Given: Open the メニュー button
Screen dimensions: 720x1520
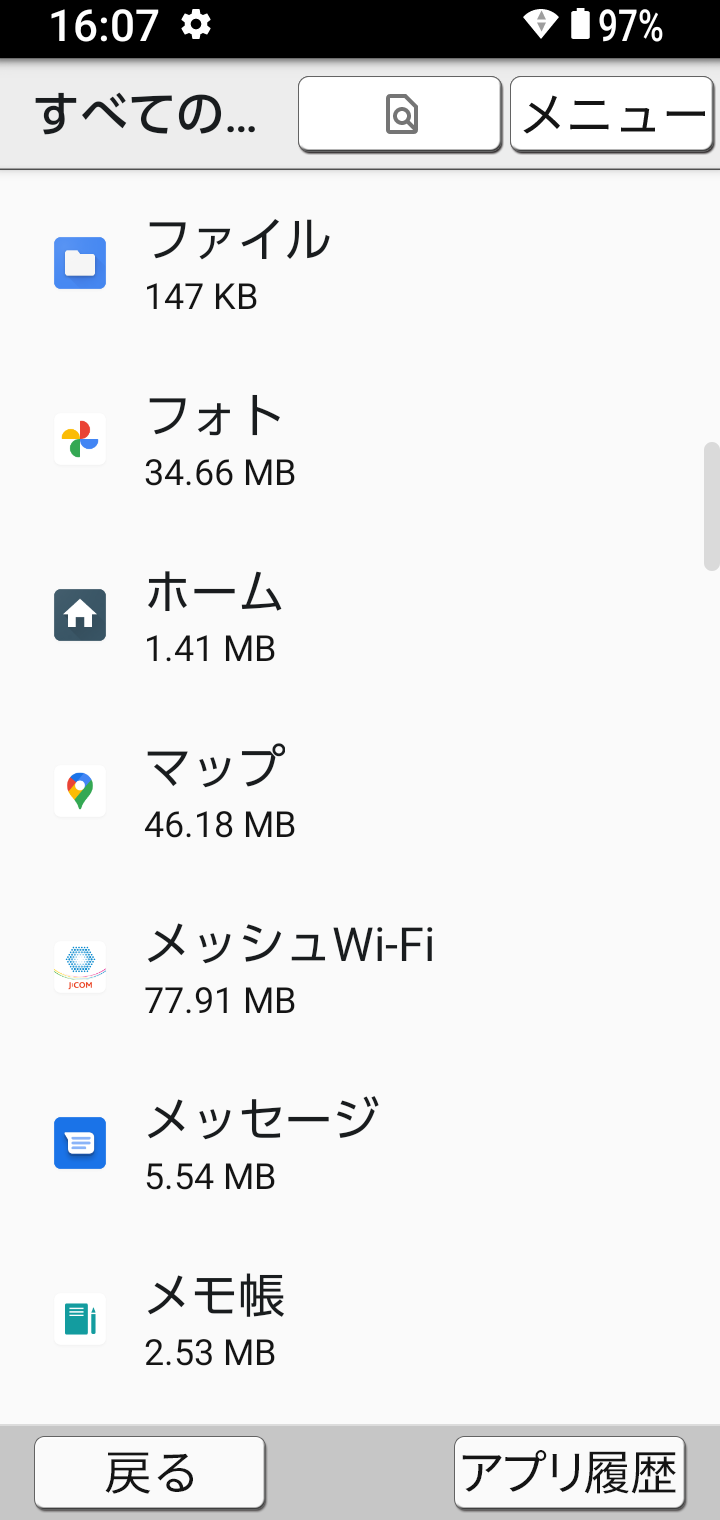Looking at the screenshot, I should [x=613, y=114].
